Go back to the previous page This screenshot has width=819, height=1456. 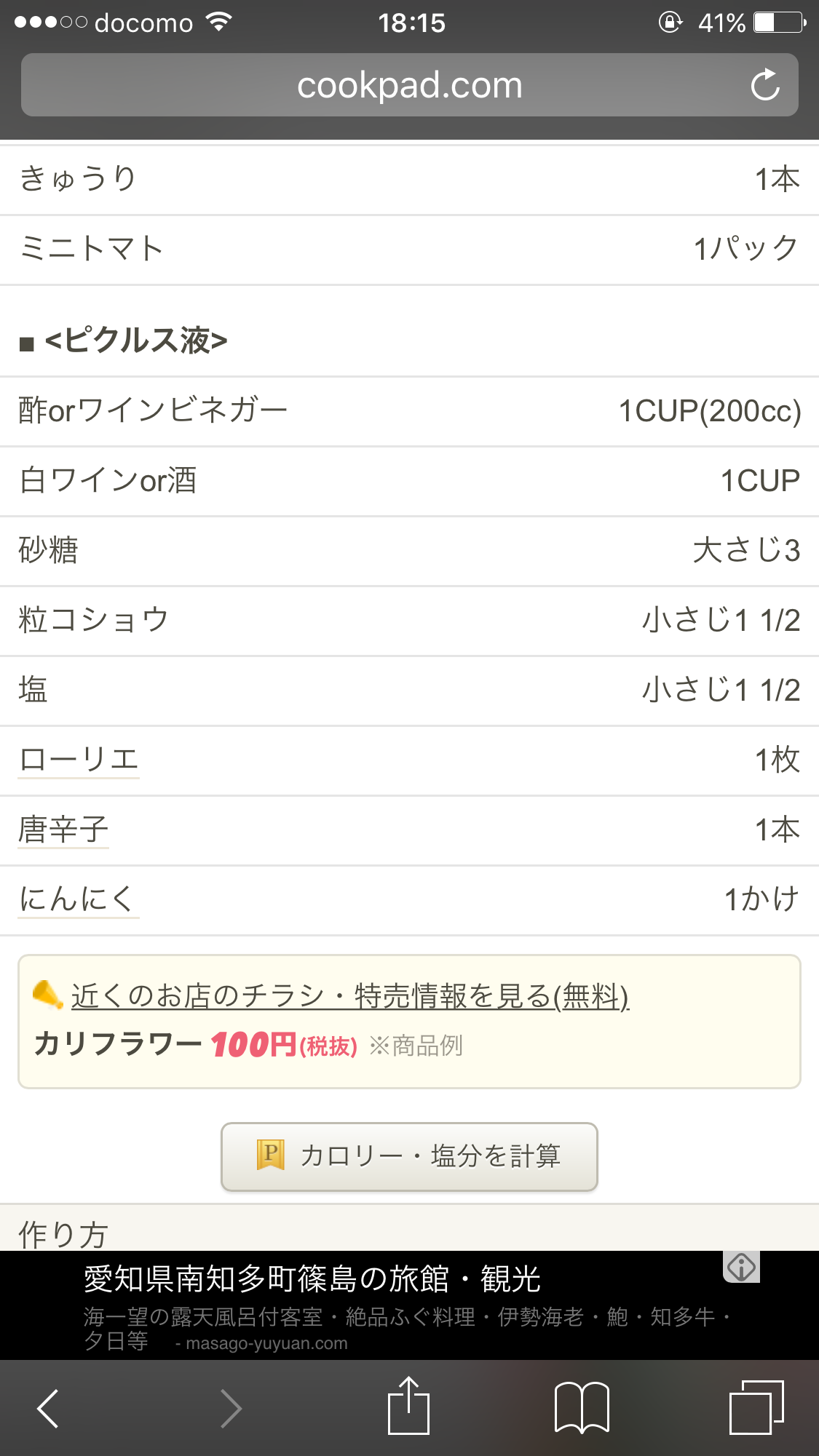coord(48,1408)
